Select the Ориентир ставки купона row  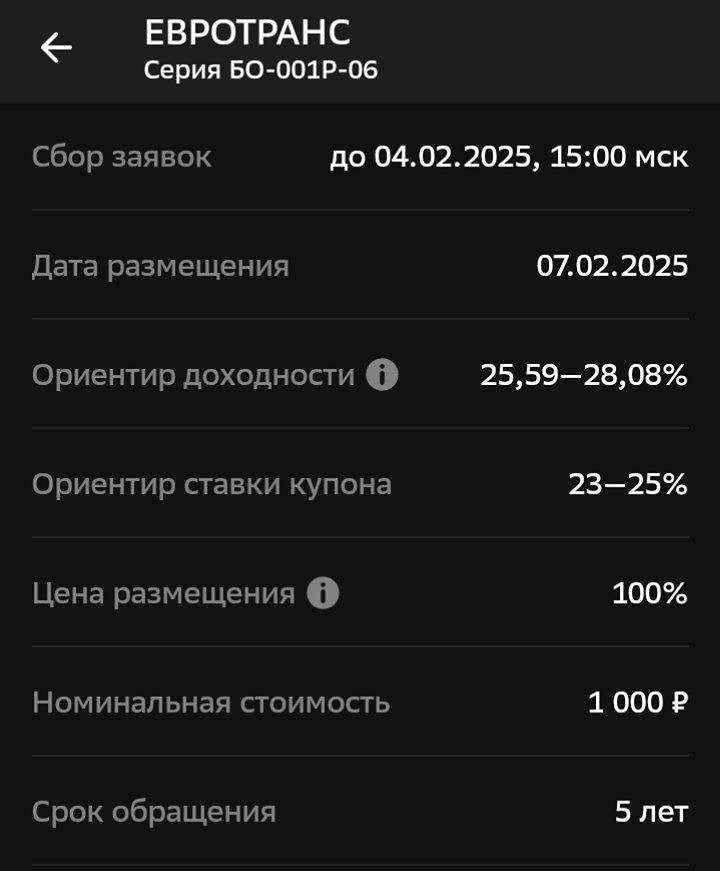pos(360,484)
